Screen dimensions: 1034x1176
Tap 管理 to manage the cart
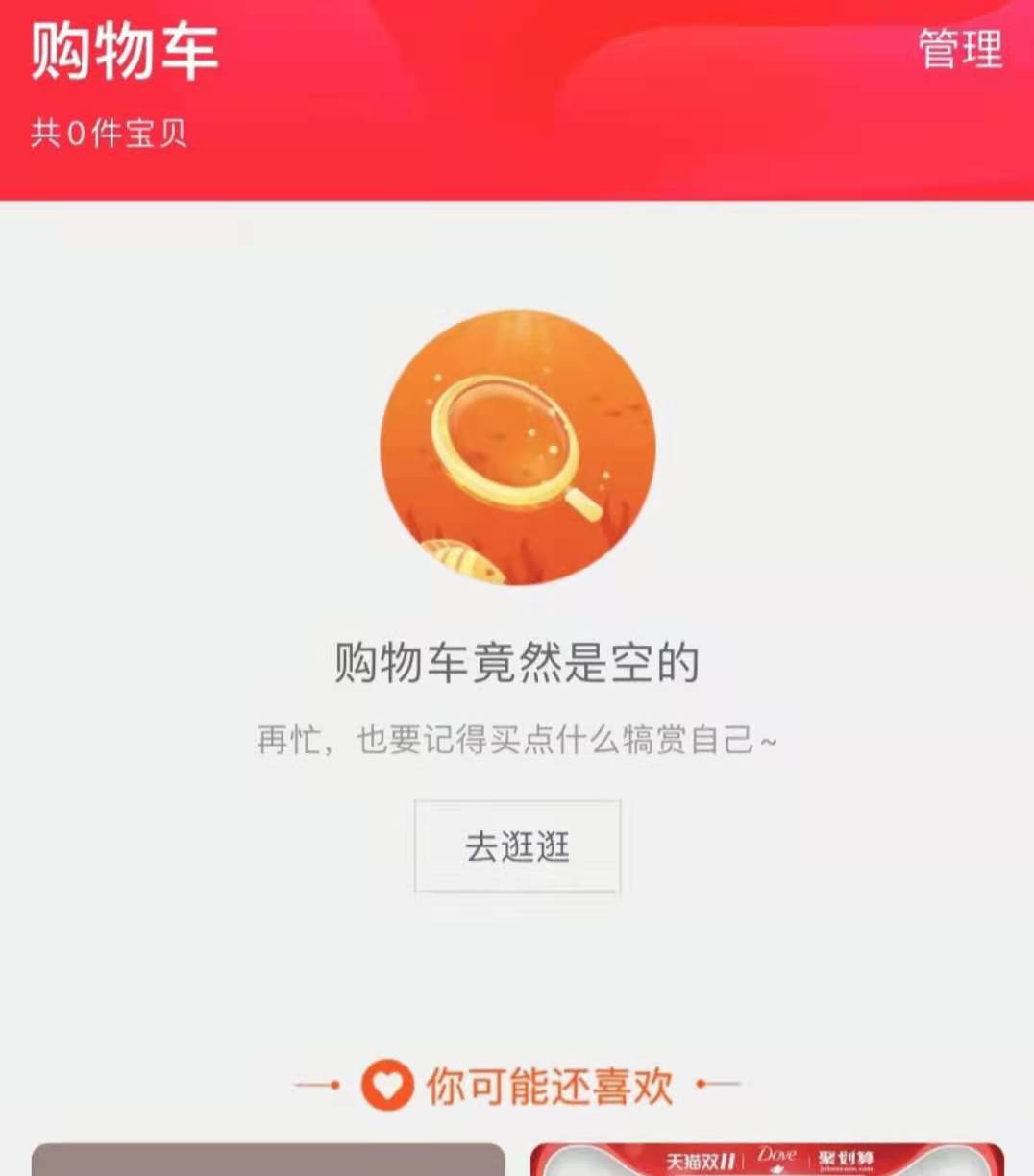pyautogui.click(x=960, y=50)
